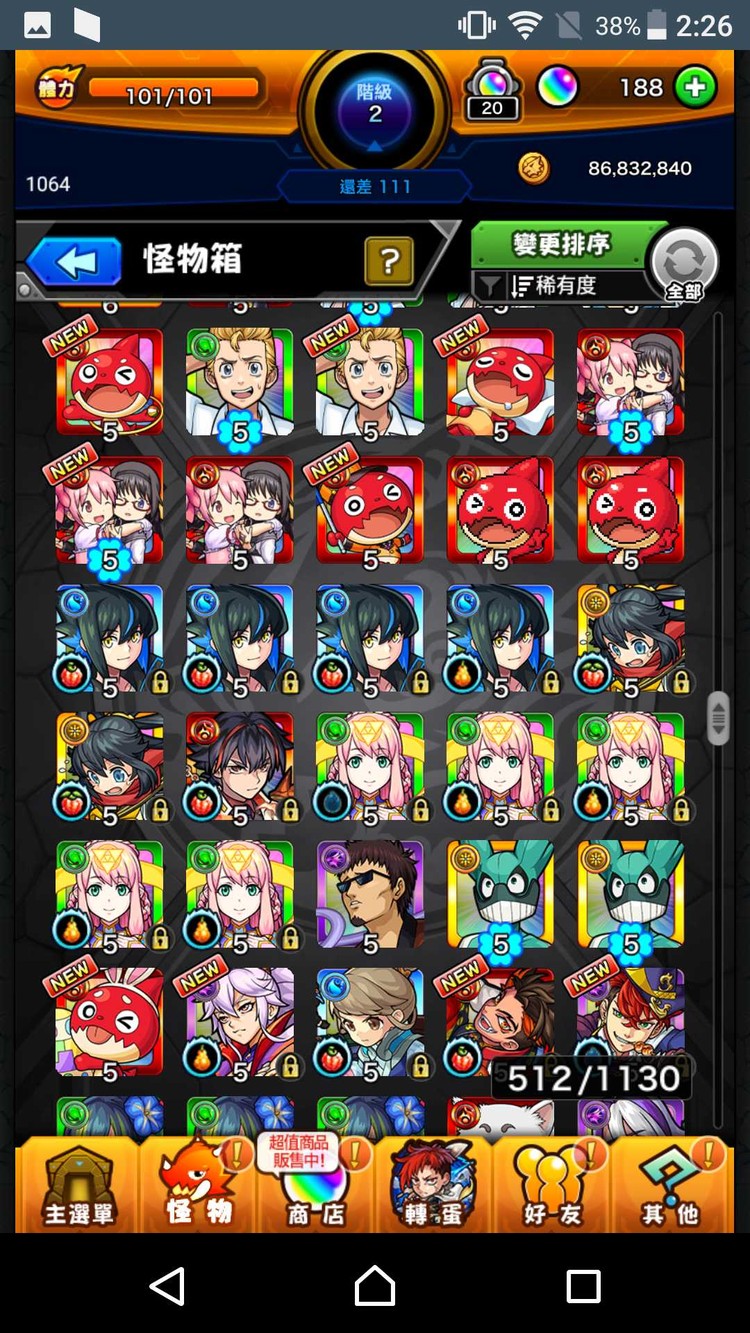Add orbs with the green plus

694,88
